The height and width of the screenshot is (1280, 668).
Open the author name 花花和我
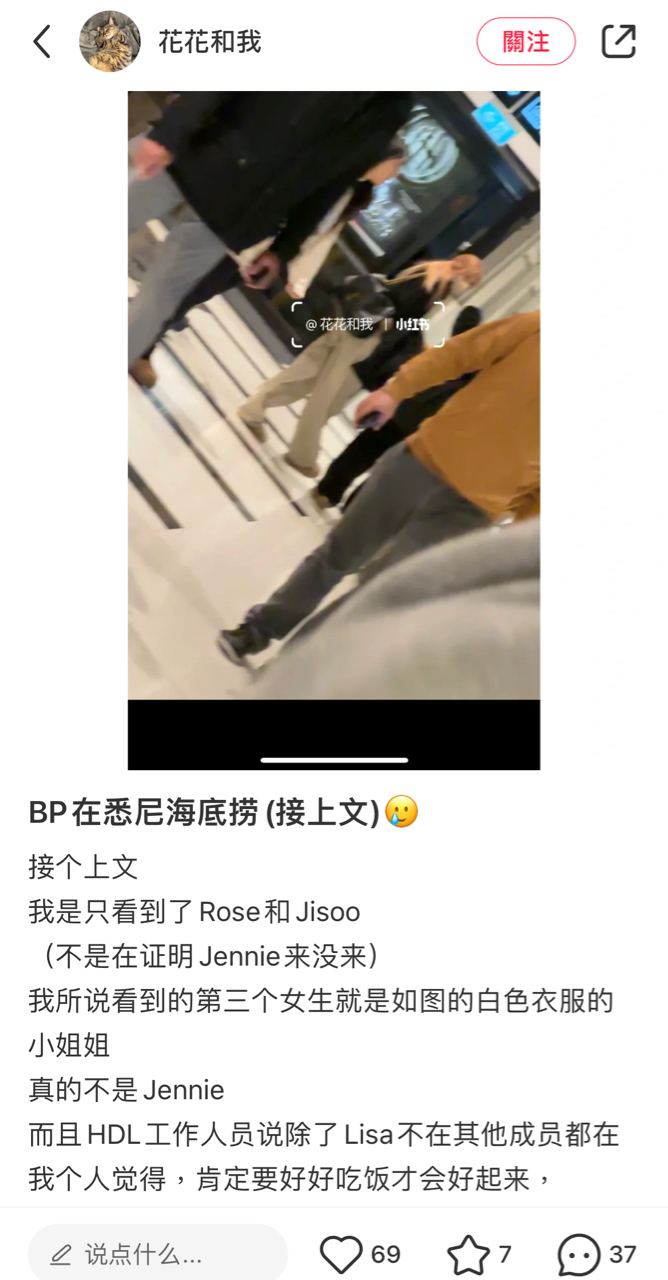click(x=209, y=42)
